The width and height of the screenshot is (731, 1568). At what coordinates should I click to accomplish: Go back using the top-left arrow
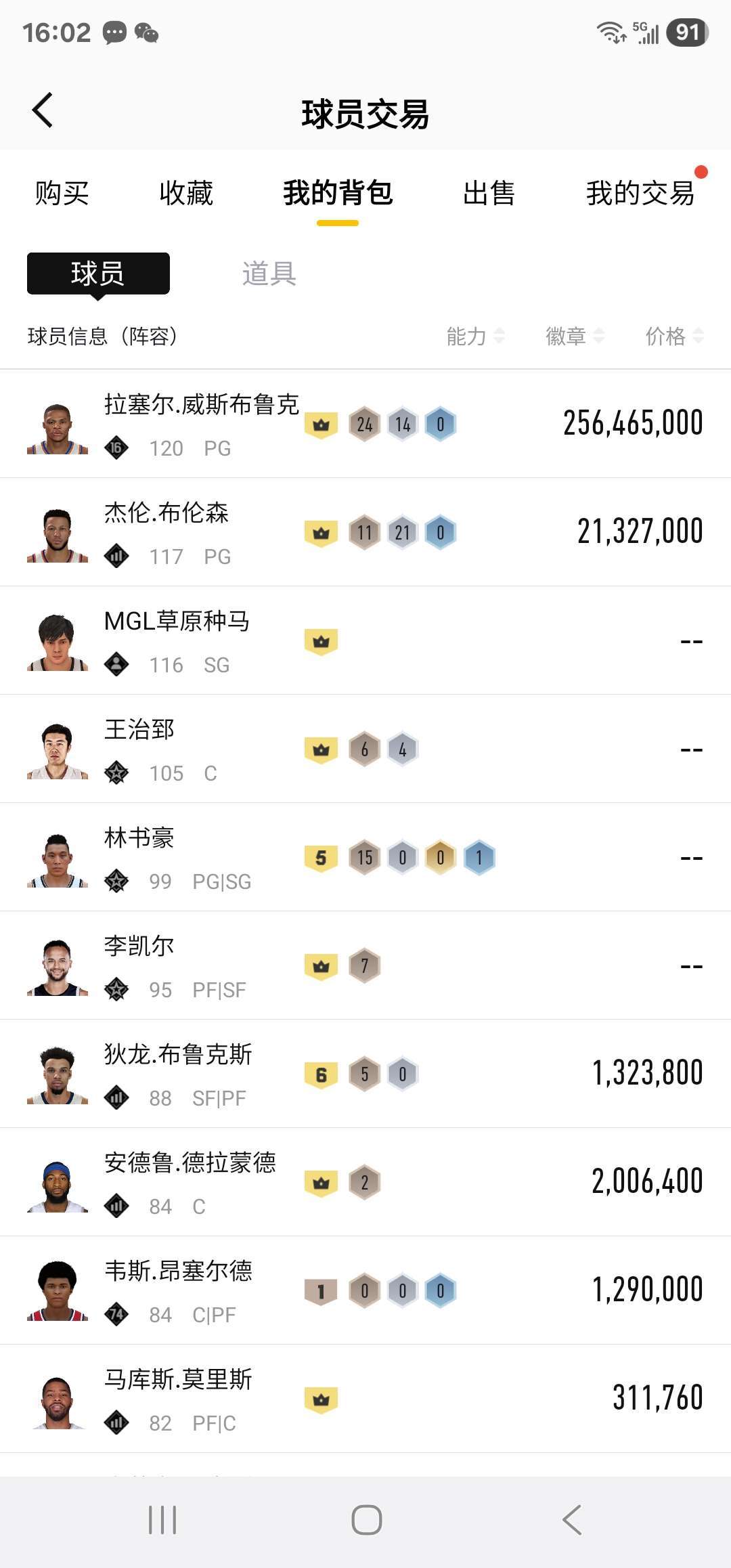(x=43, y=110)
